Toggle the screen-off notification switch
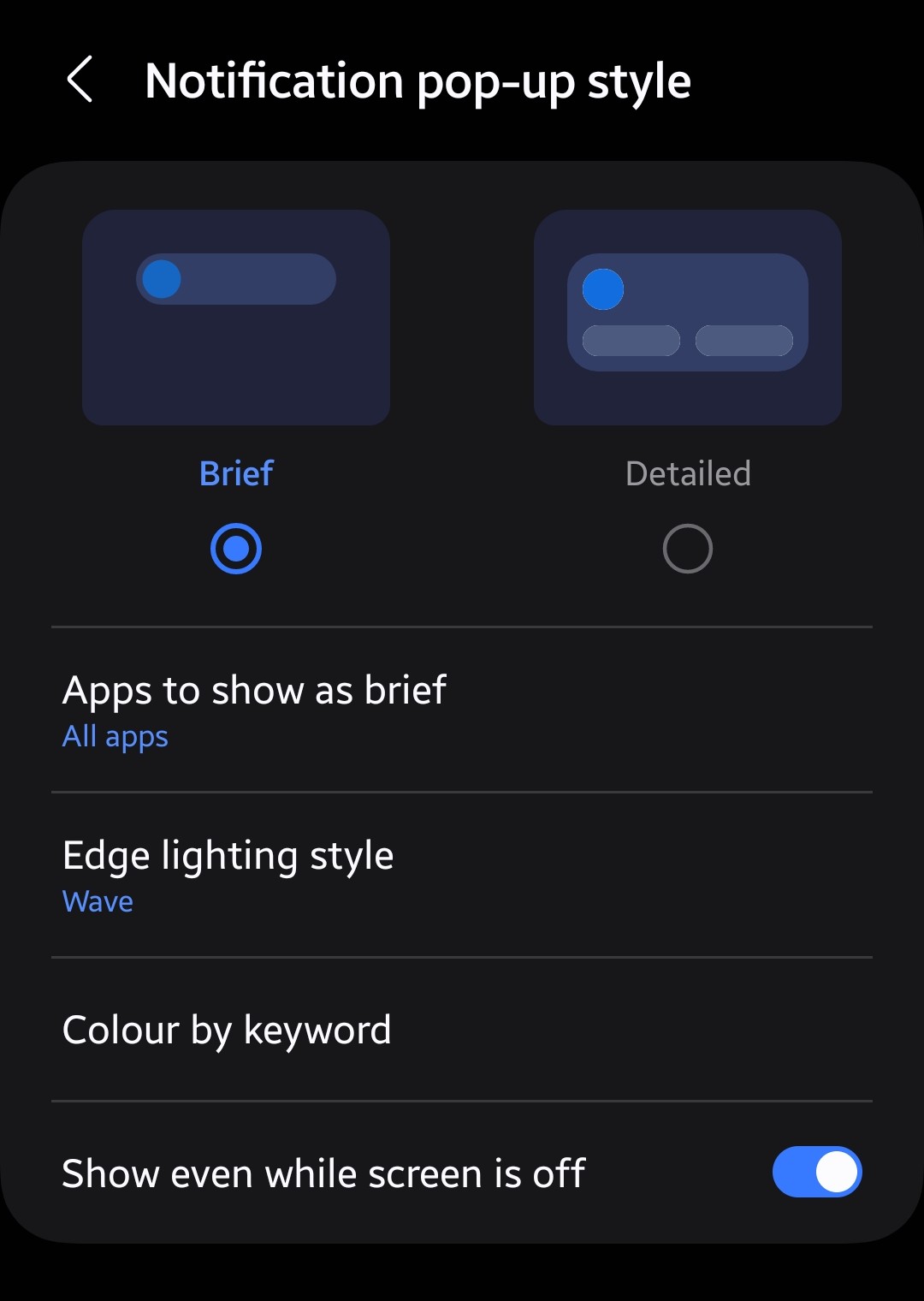924x1301 pixels. [x=817, y=1173]
